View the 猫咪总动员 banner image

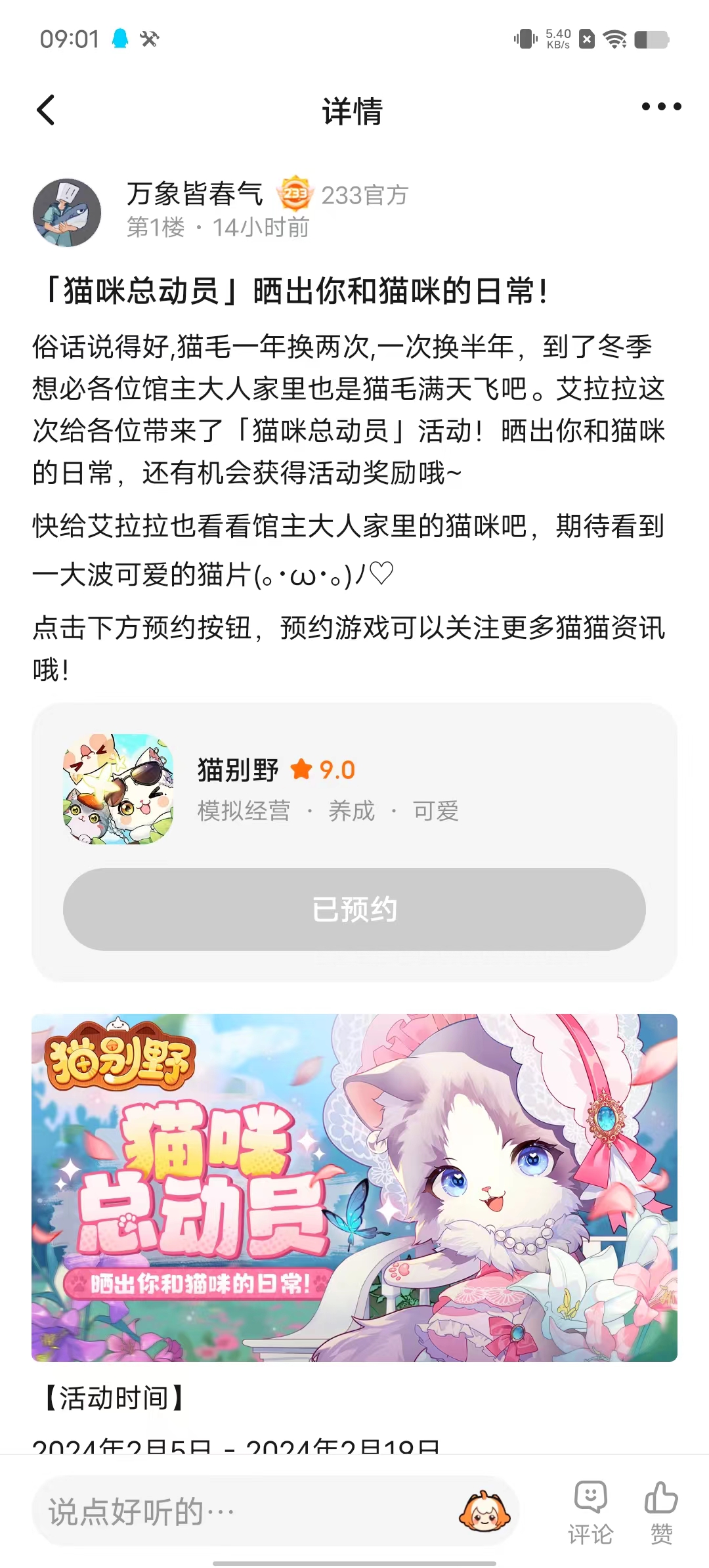click(x=354, y=1187)
